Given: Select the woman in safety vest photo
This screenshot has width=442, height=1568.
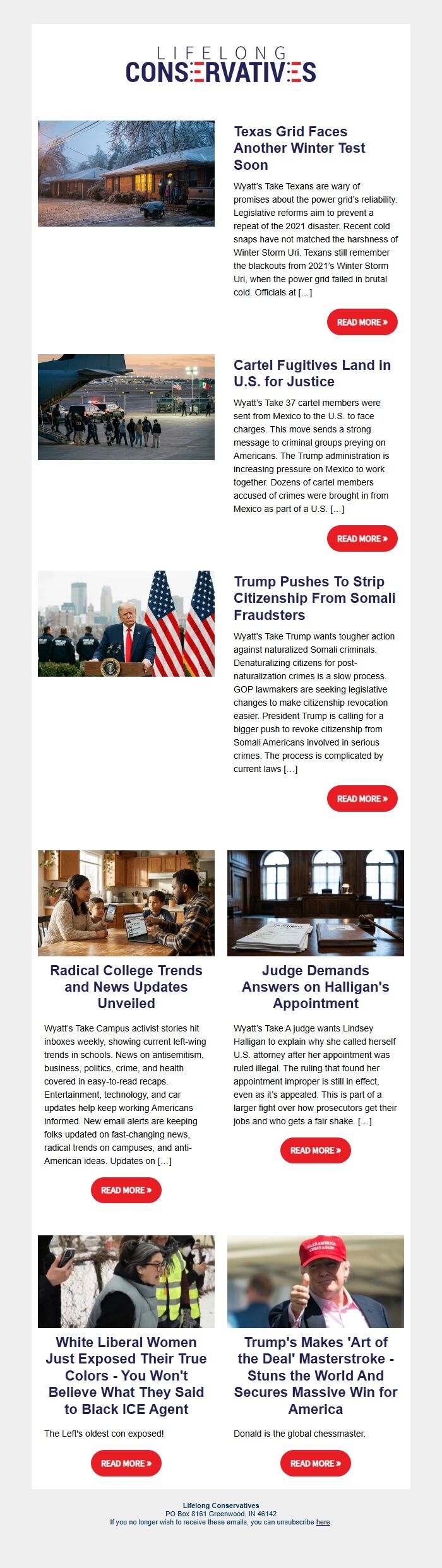Looking at the screenshot, I should point(126,1281).
